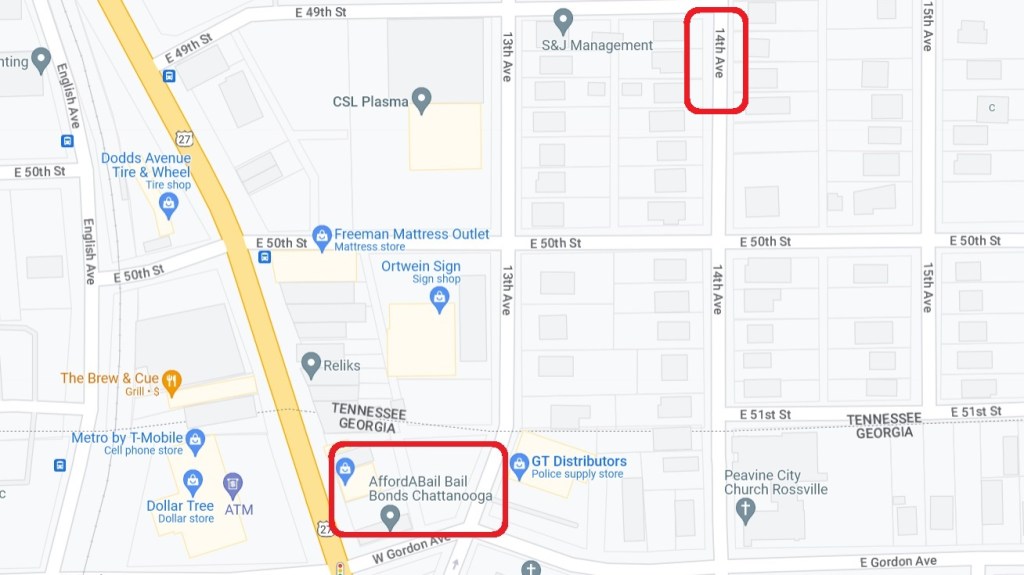Tap the Freeman Mattress Outlet pin
The image size is (1024, 575).
point(321,237)
